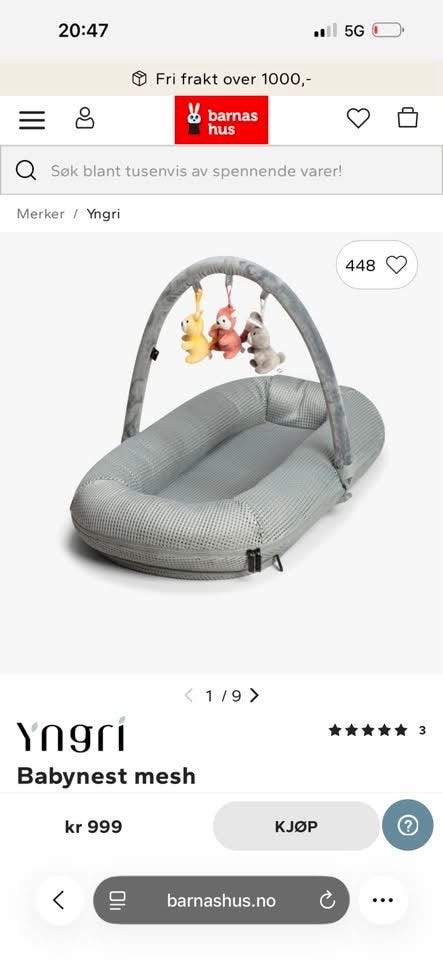Tap the KJØP buy button
The image size is (443, 960).
click(x=296, y=826)
